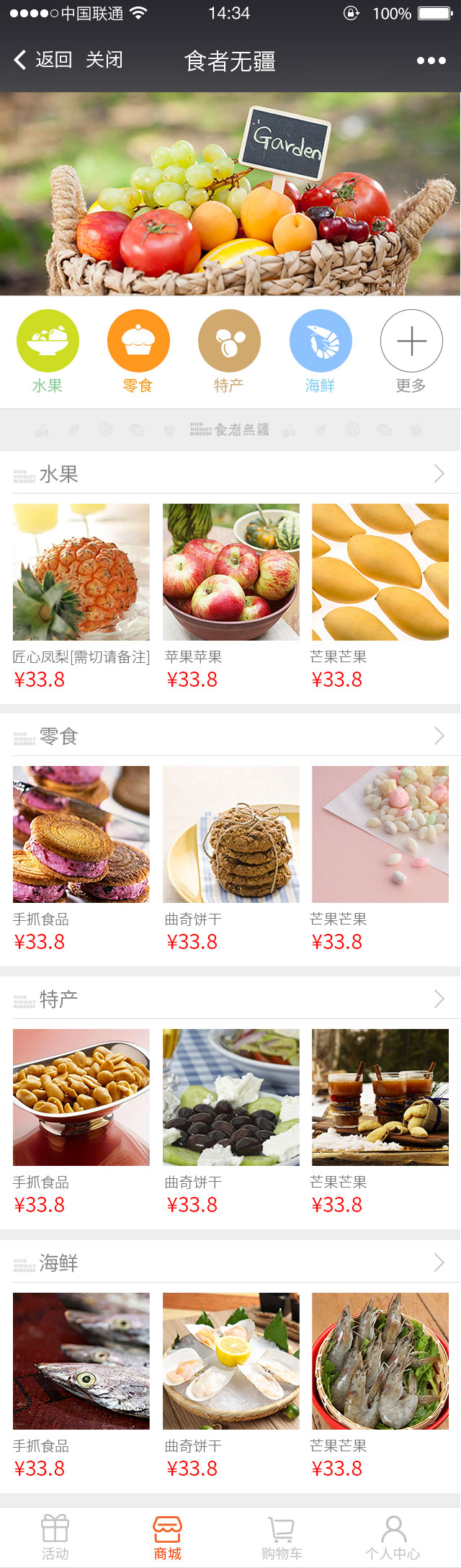Go back with the 返回 arrow

coord(42,60)
